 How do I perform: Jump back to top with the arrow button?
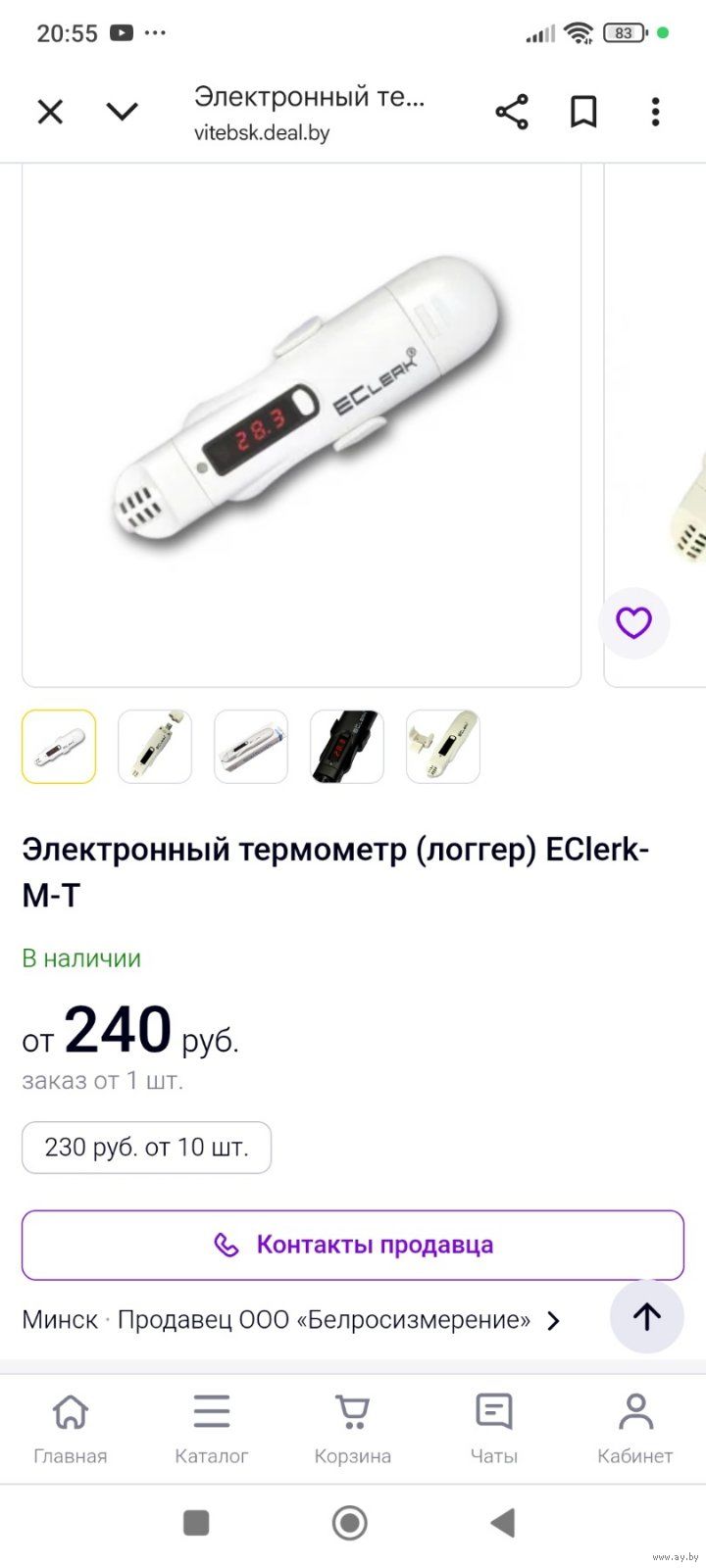click(646, 1316)
